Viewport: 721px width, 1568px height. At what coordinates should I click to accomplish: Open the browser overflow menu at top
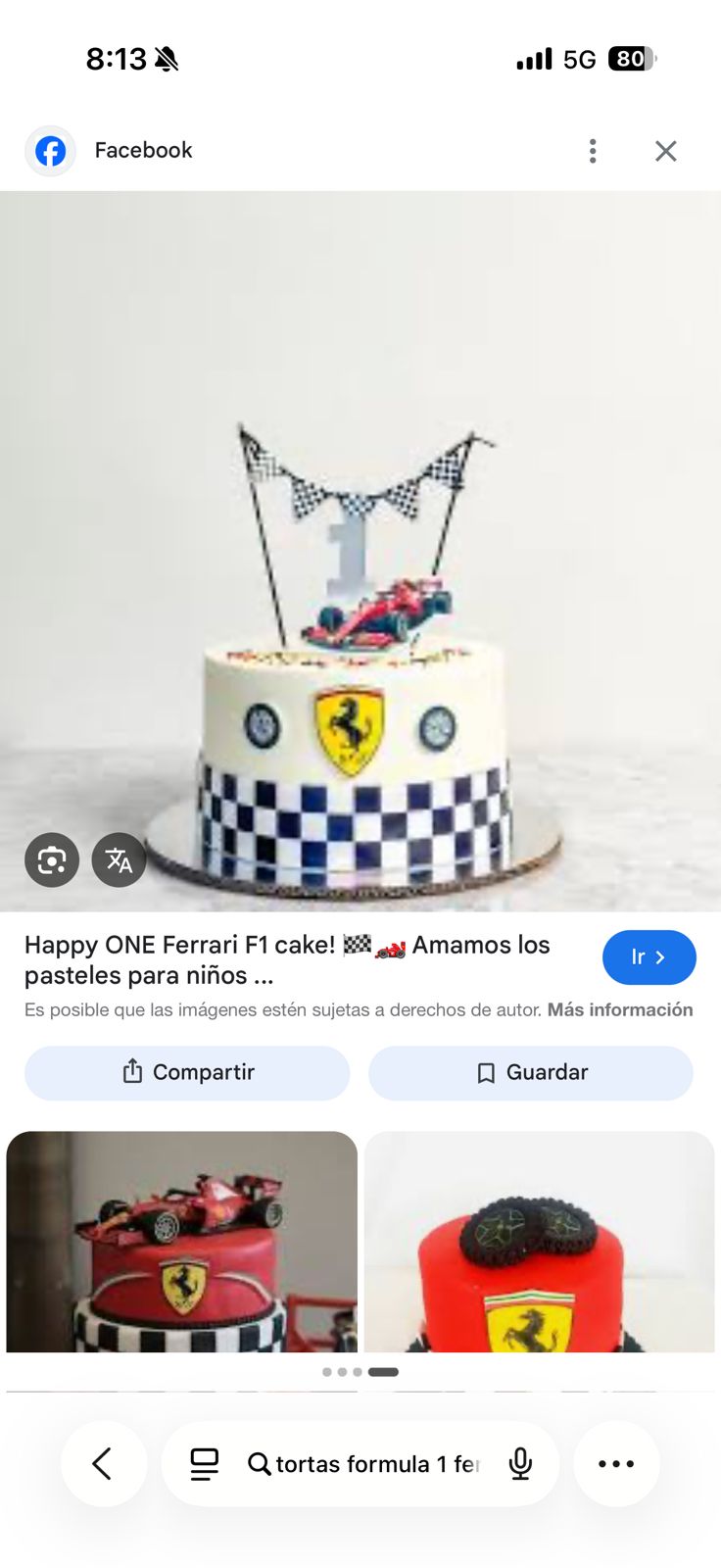coord(593,151)
